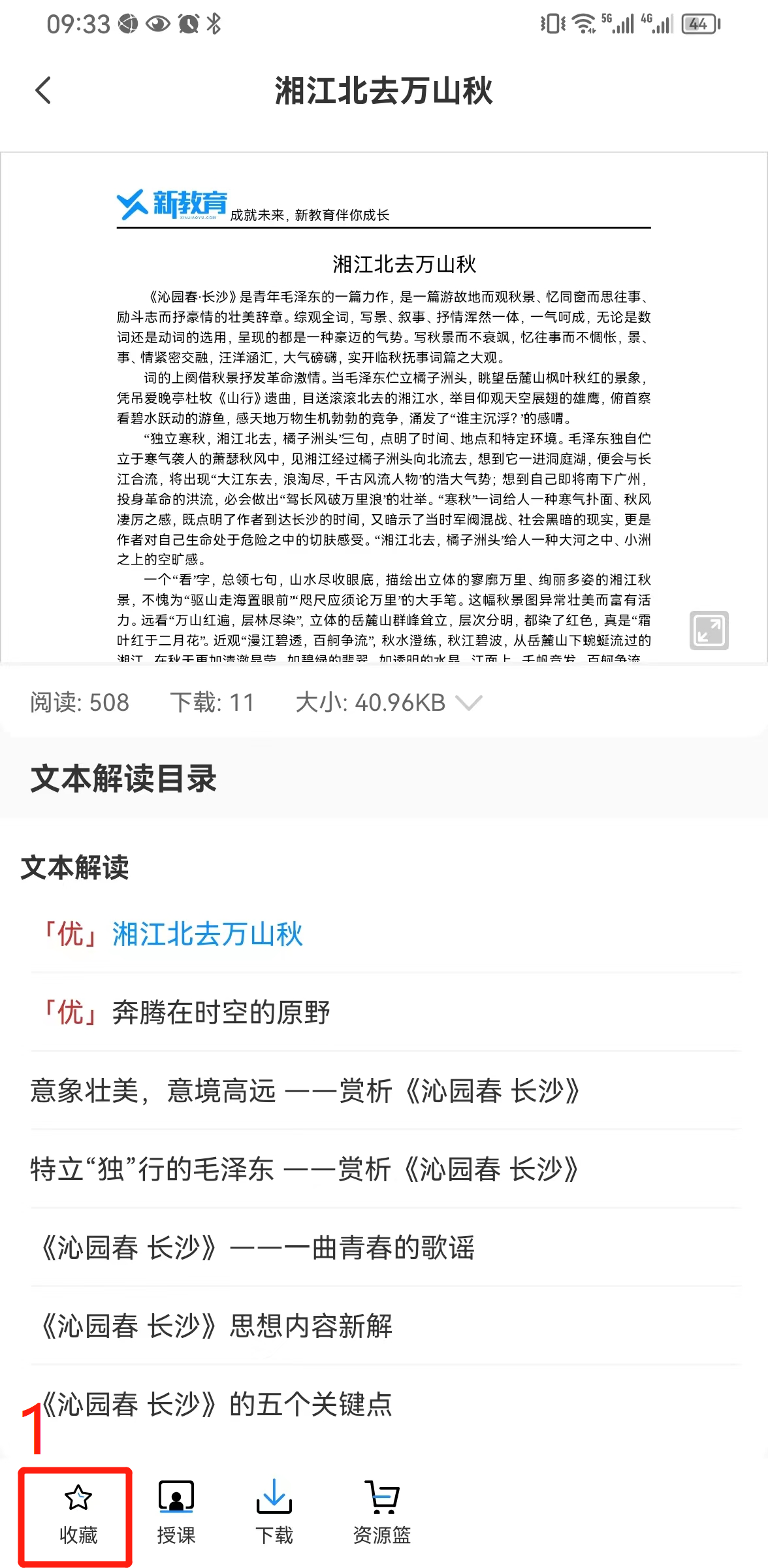Open 《沁园春 长沙》的五个关键点
768x1568 pixels.
coord(217,1405)
